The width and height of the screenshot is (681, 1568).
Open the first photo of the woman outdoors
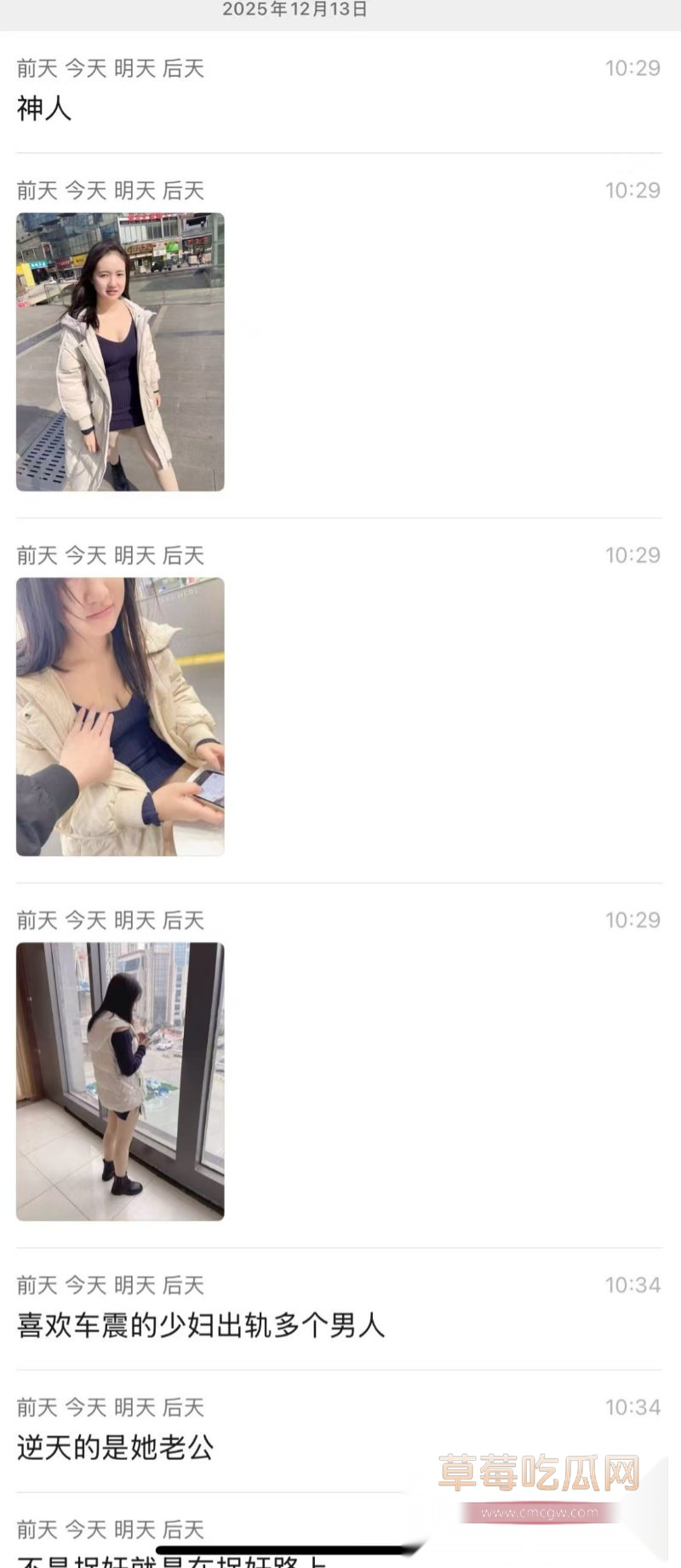(119, 353)
